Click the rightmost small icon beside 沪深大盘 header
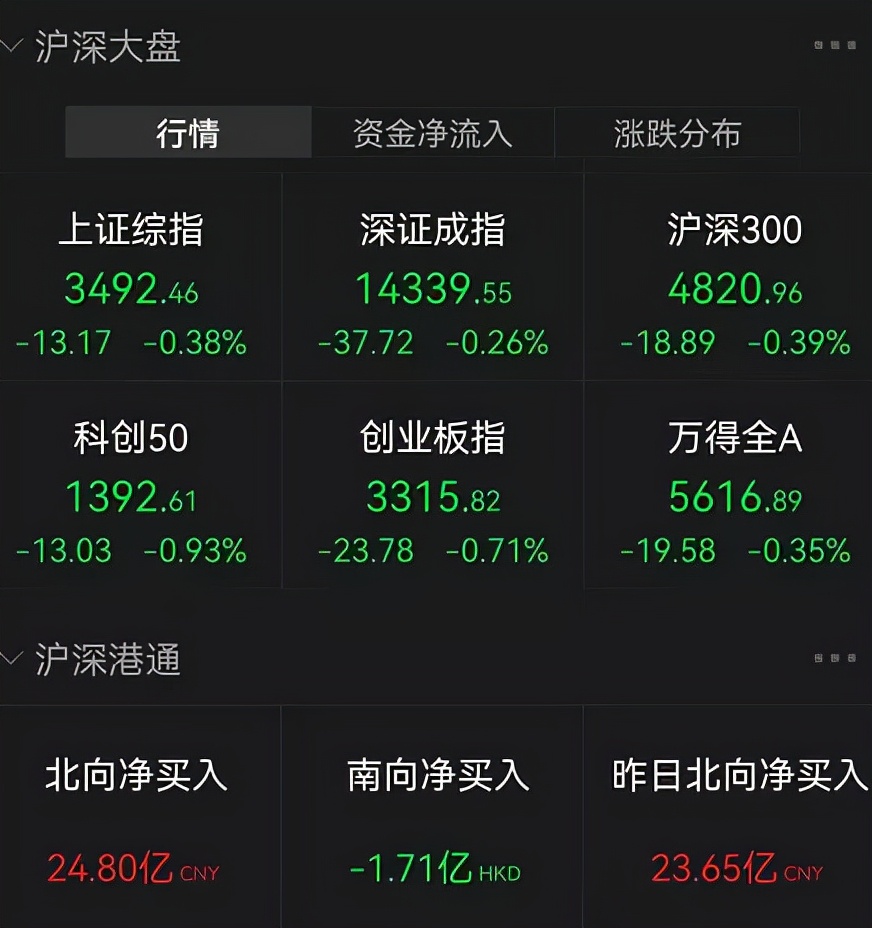The height and width of the screenshot is (928, 872). (852, 45)
